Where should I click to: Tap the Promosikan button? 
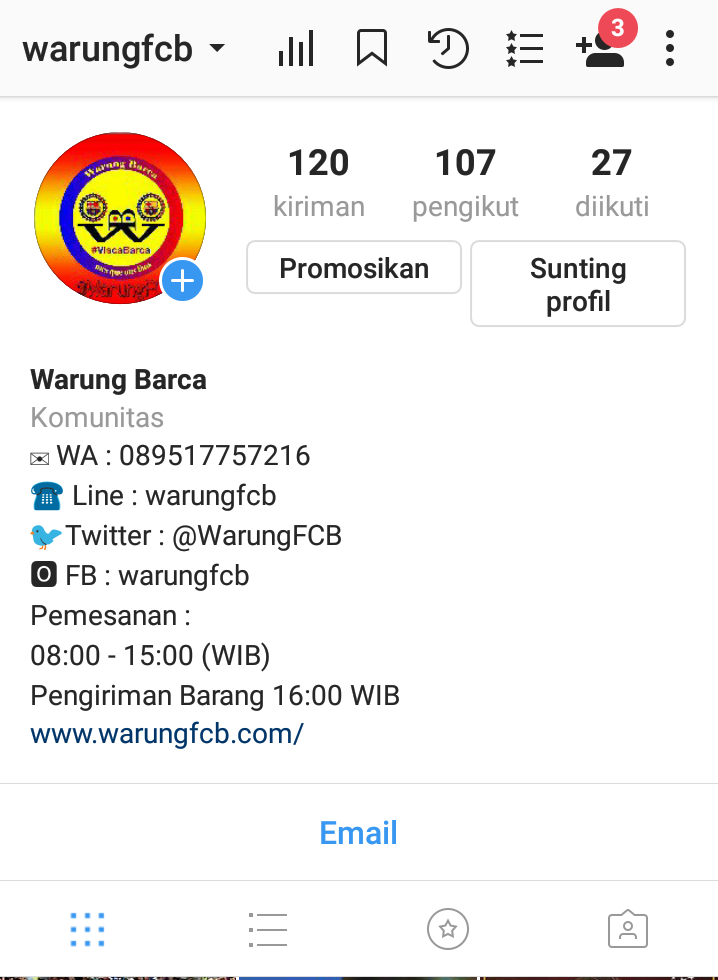pos(354,268)
